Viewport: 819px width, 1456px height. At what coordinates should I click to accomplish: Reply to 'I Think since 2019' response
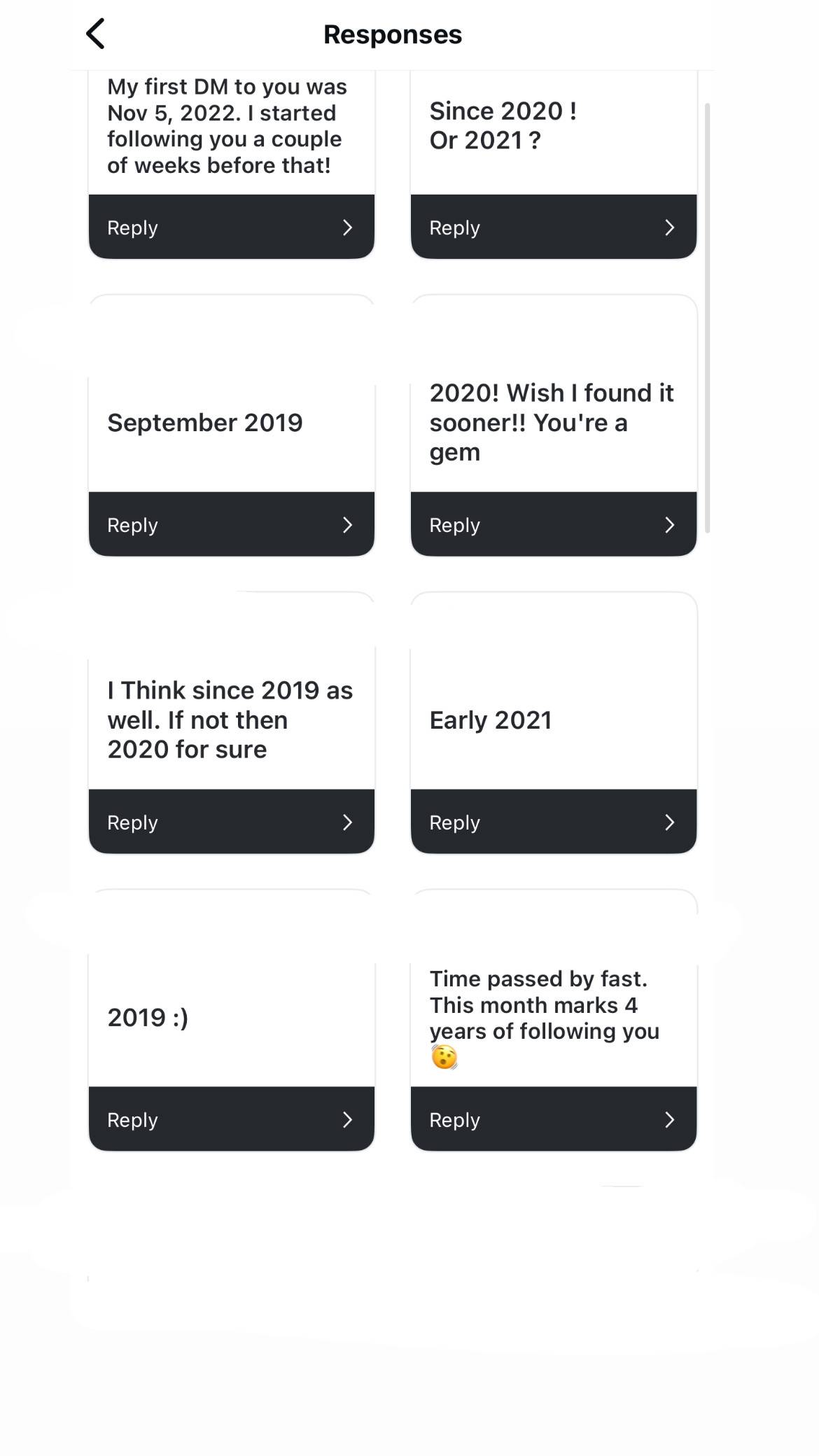[x=231, y=822]
